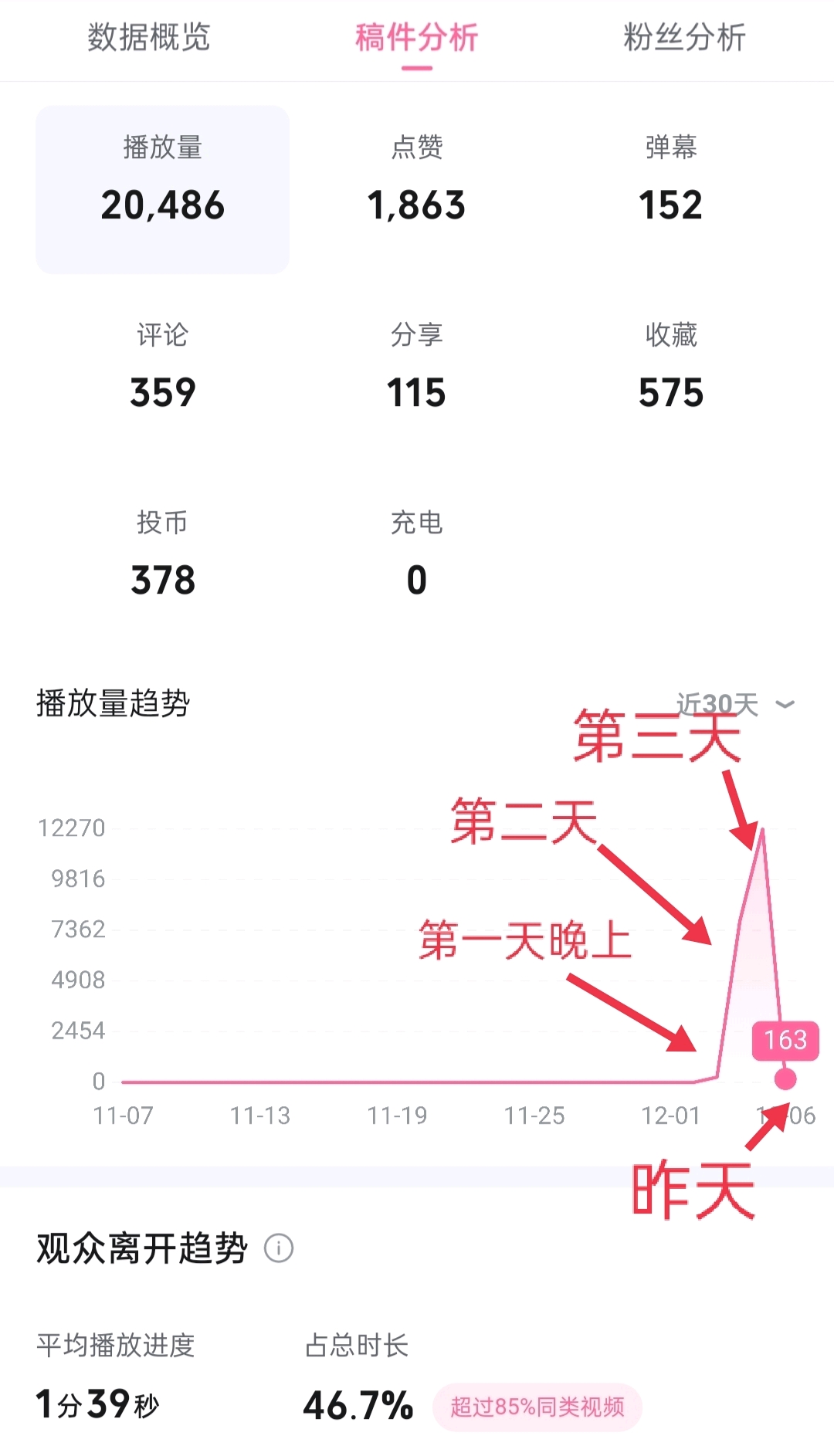This screenshot has height=1456, width=834.
Task: Select the 播放量 metric card
Action: tap(162, 189)
